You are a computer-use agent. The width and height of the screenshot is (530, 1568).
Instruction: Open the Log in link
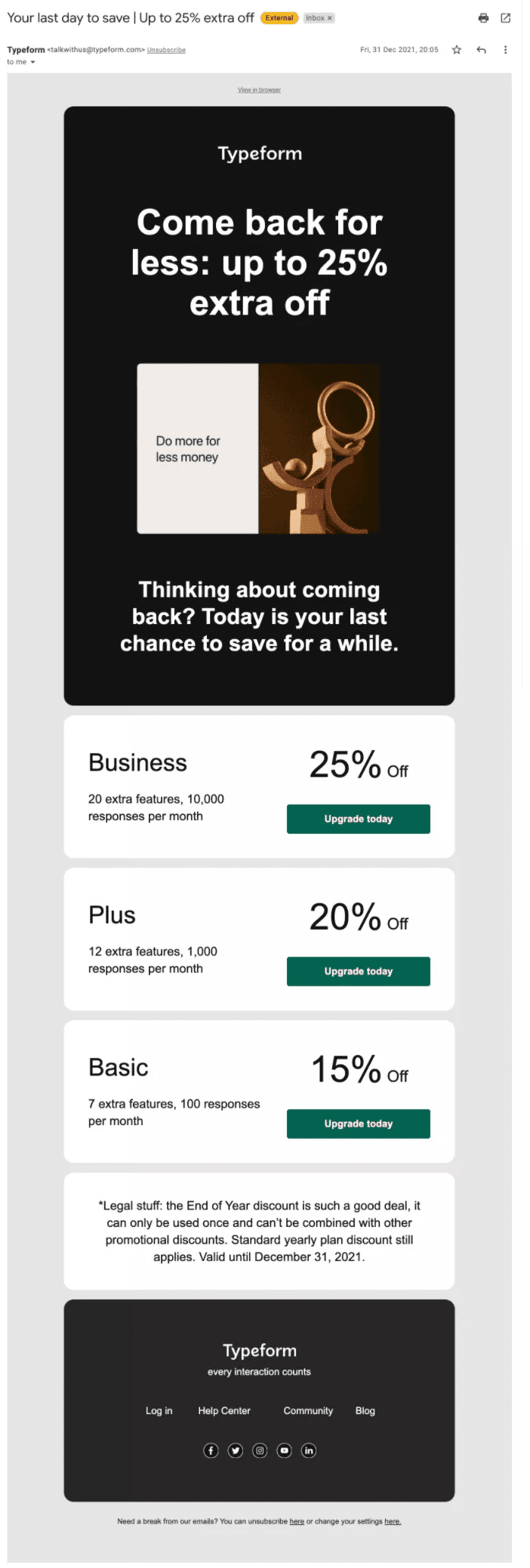tap(159, 1410)
